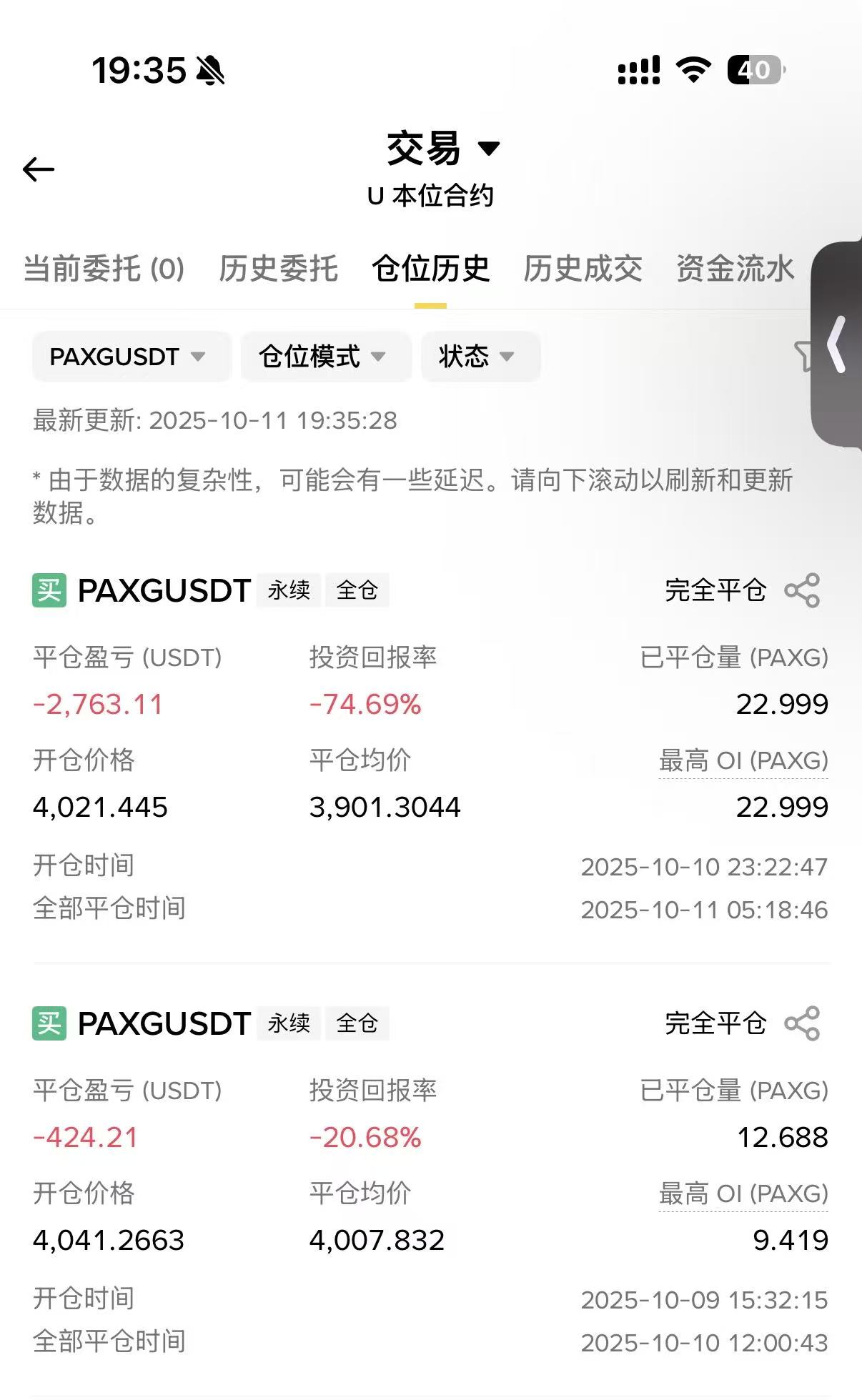Switch to the 当前委托 (0) tab
Viewport: 862px width, 1400px height.
click(x=104, y=269)
